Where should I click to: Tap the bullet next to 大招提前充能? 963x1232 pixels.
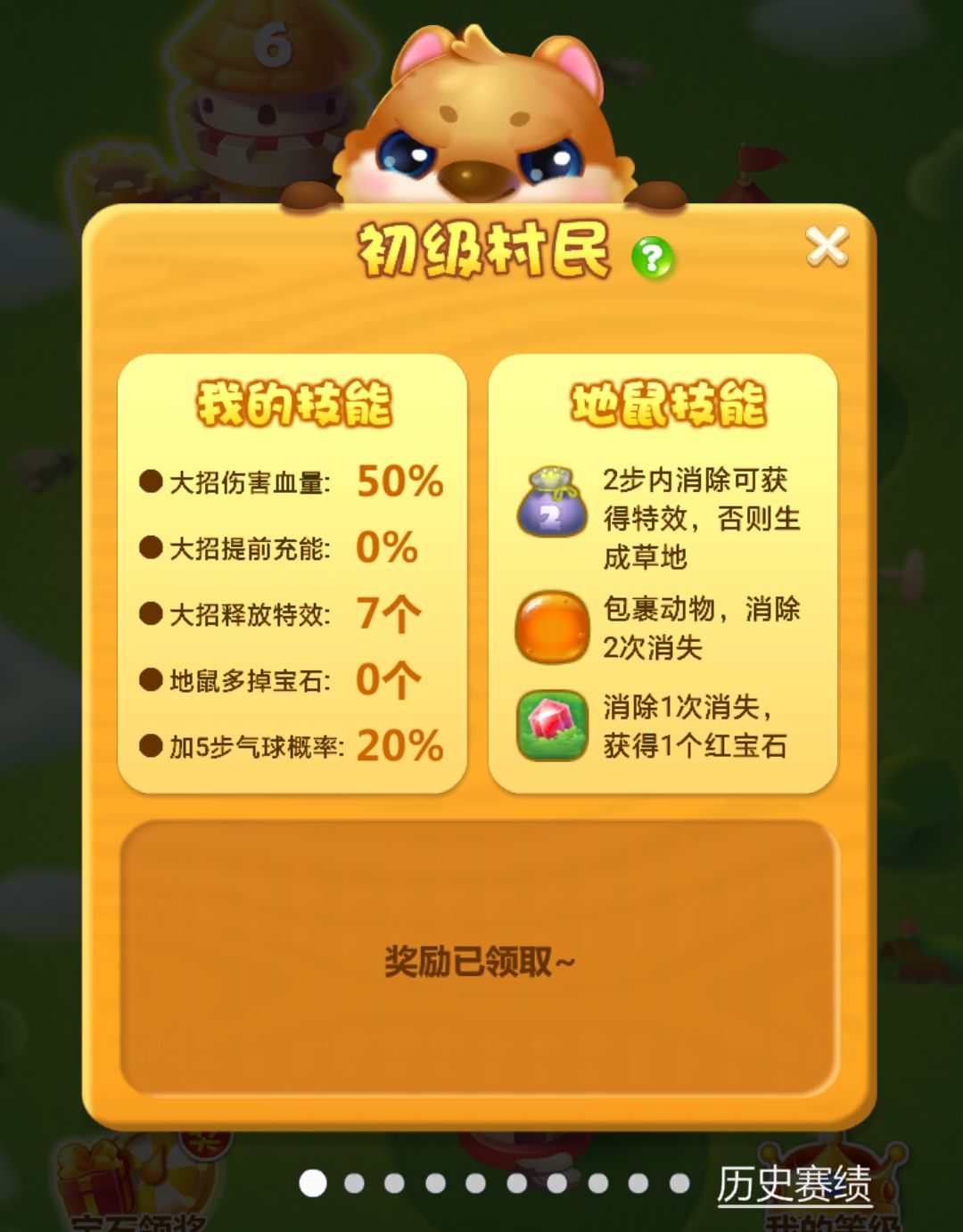(153, 546)
